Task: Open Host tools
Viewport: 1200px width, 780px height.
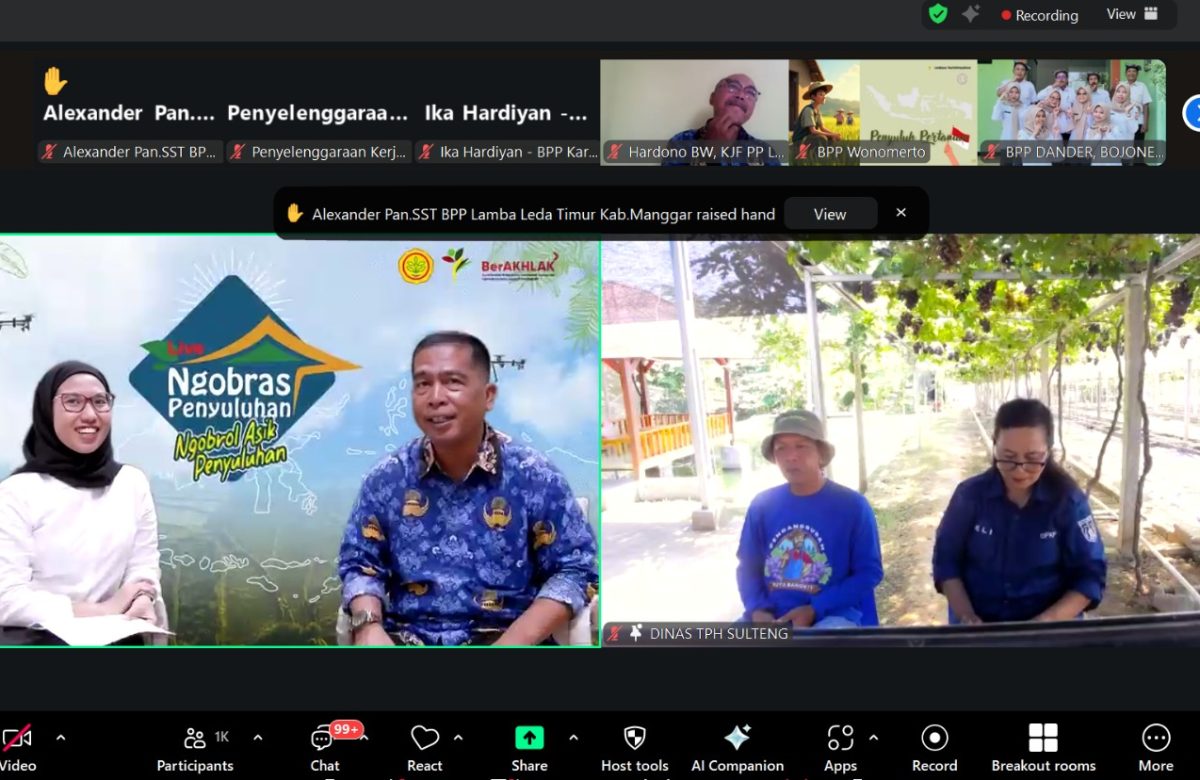Action: click(634, 748)
